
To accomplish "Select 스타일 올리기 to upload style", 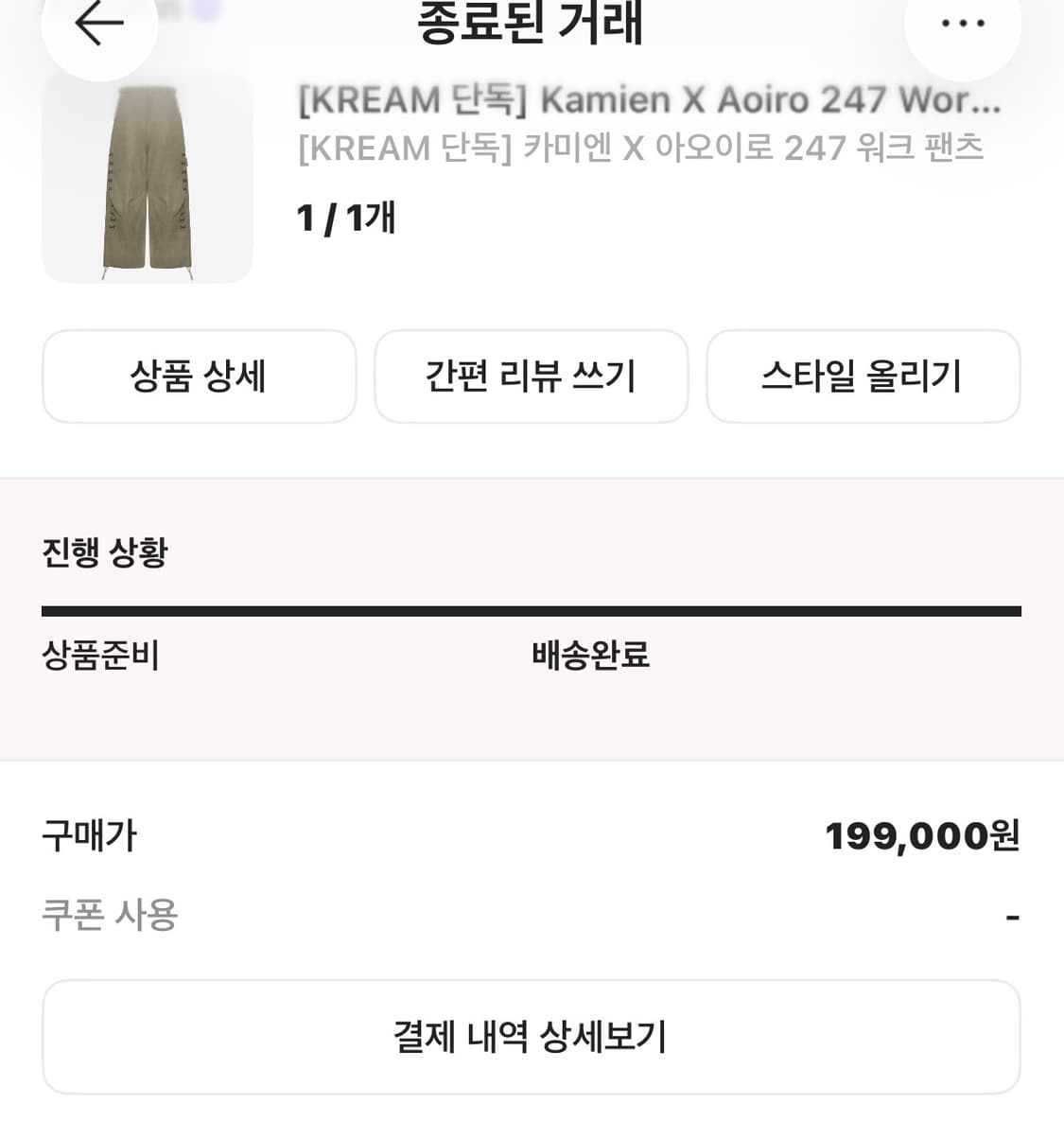I will click(x=863, y=377).
